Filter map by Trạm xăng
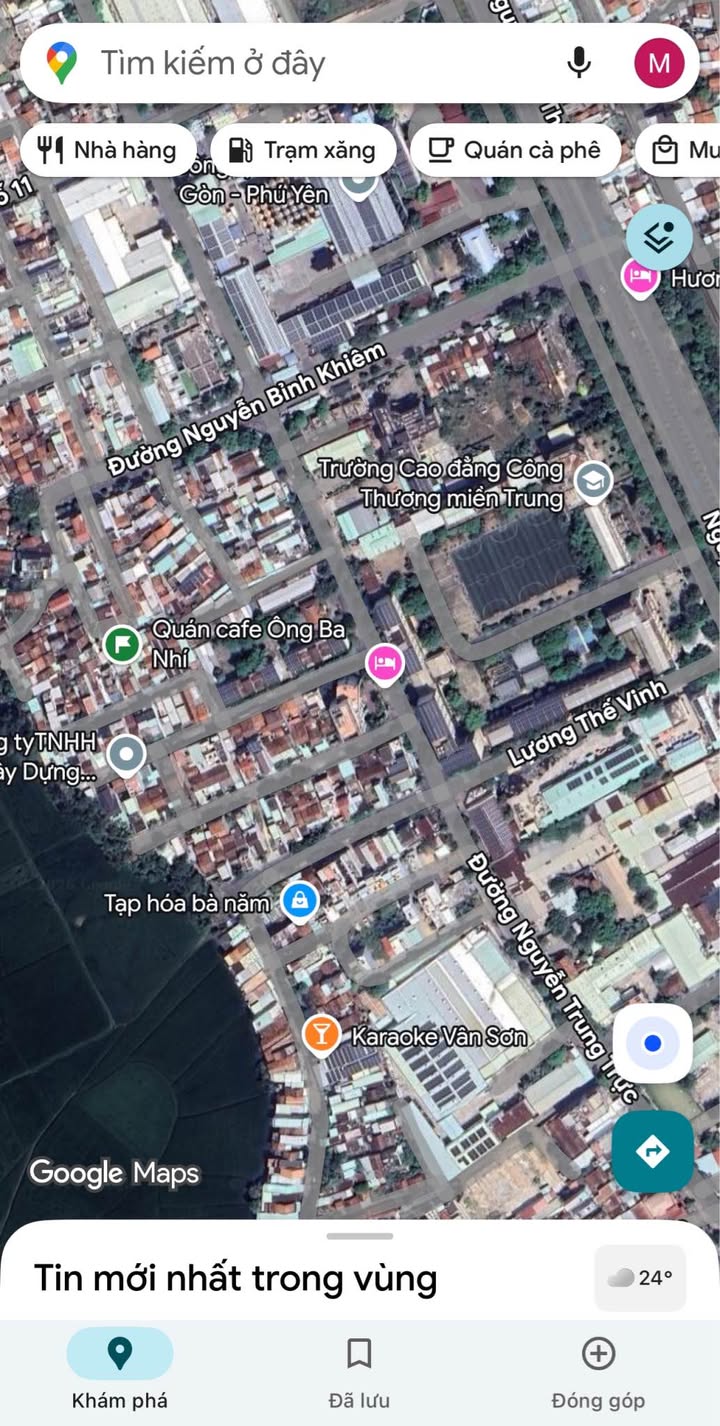The width and height of the screenshot is (720, 1426). (x=303, y=151)
